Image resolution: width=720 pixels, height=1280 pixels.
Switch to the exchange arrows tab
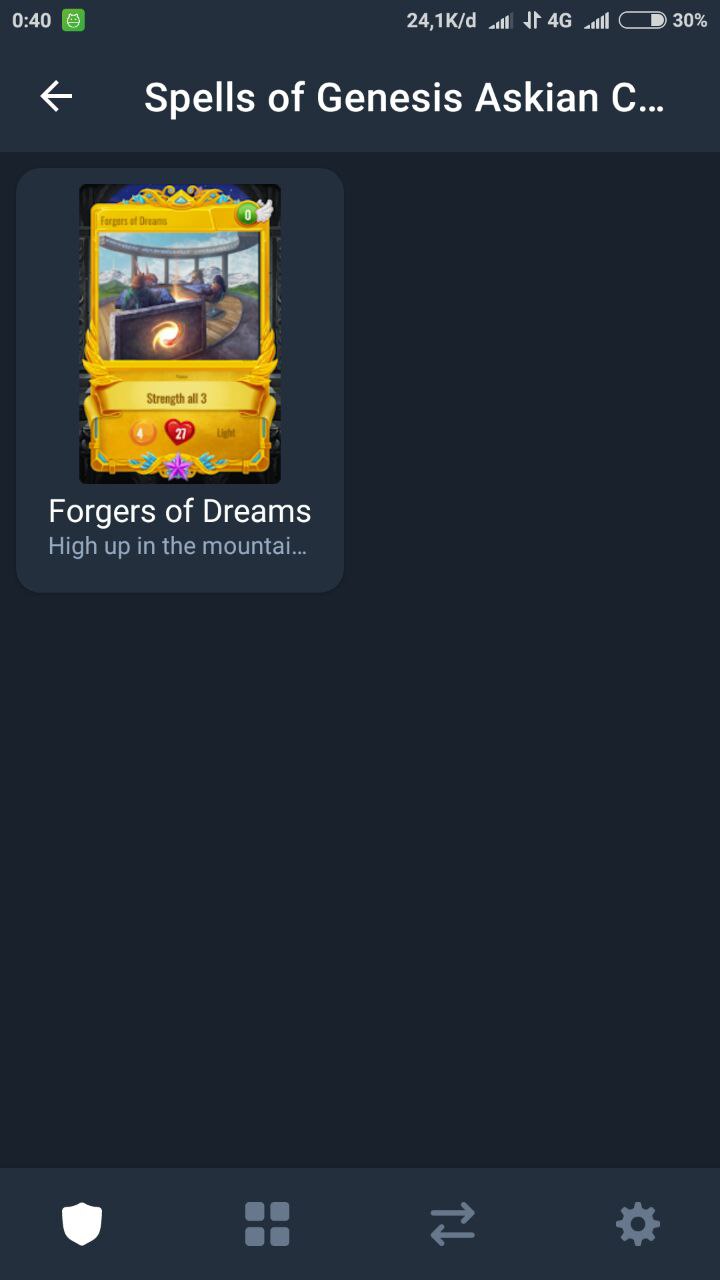point(452,1224)
